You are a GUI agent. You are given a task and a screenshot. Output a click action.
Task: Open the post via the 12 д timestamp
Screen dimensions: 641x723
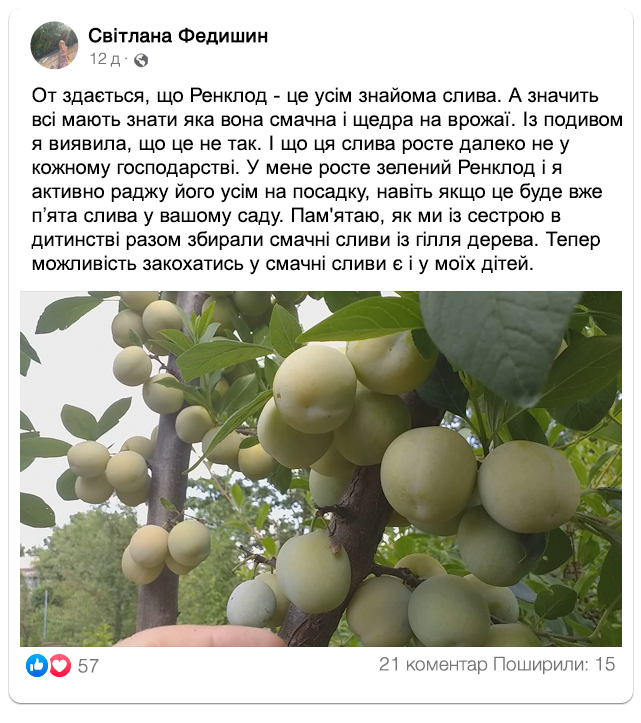(104, 60)
